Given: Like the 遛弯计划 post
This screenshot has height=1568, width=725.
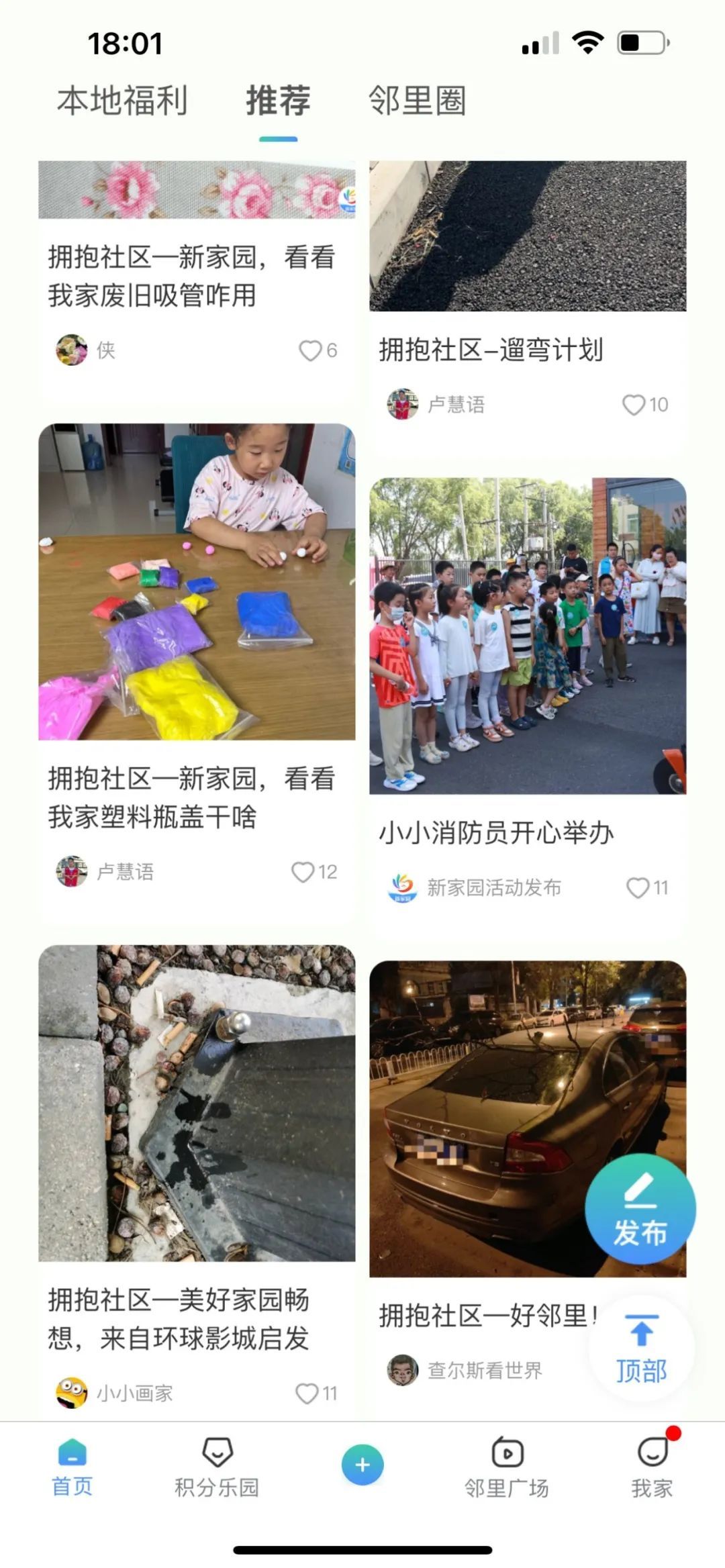Looking at the screenshot, I should (x=634, y=405).
